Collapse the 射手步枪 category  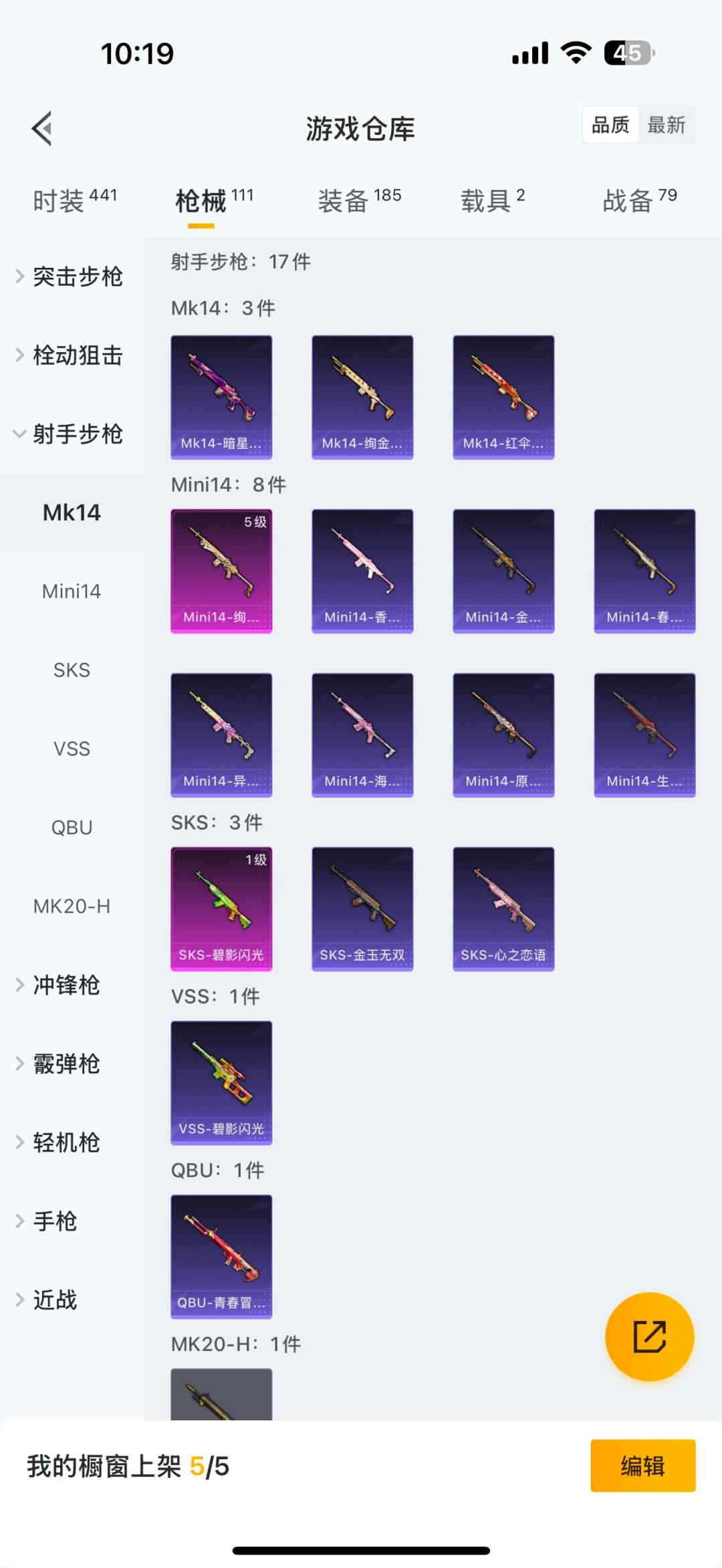(76, 434)
